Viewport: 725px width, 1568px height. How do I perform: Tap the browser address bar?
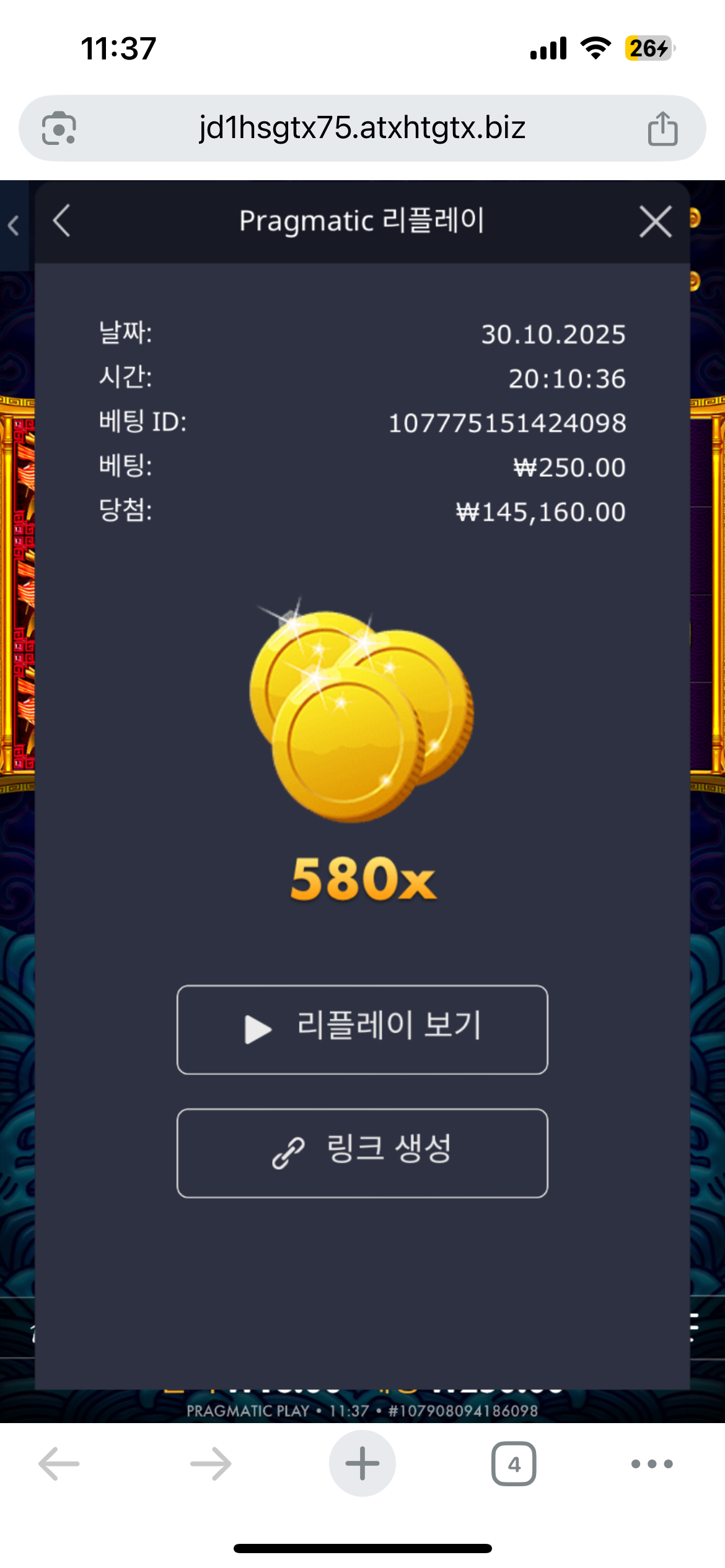(362, 128)
